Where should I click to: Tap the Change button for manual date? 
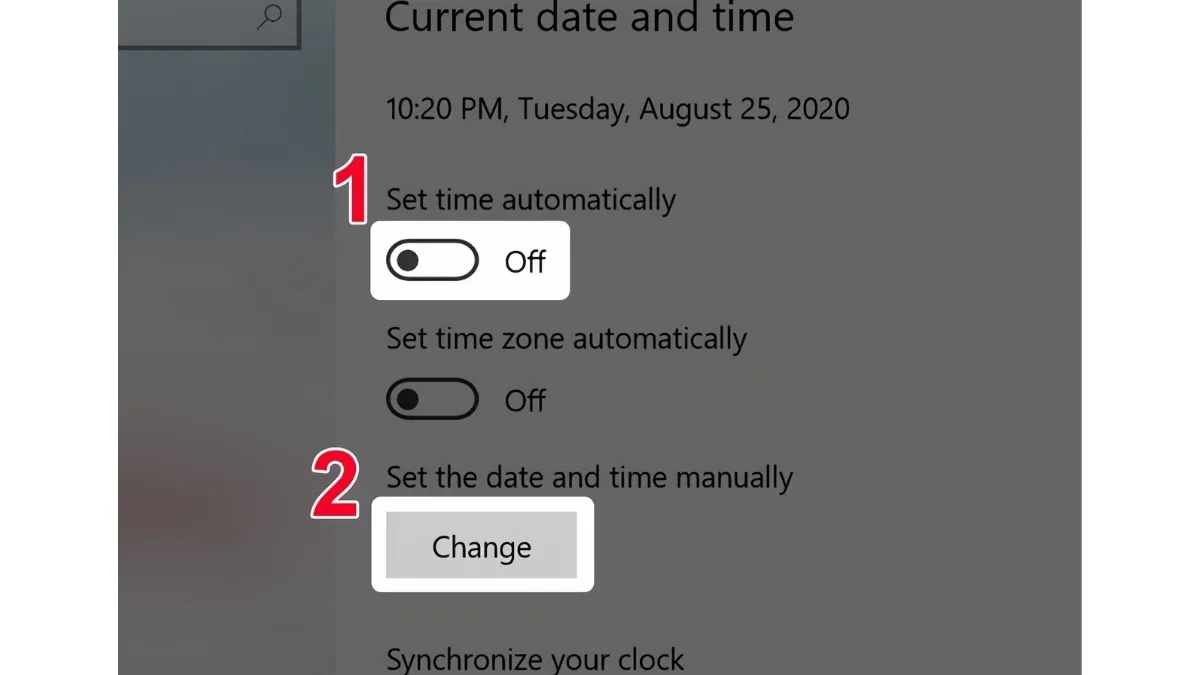click(482, 546)
